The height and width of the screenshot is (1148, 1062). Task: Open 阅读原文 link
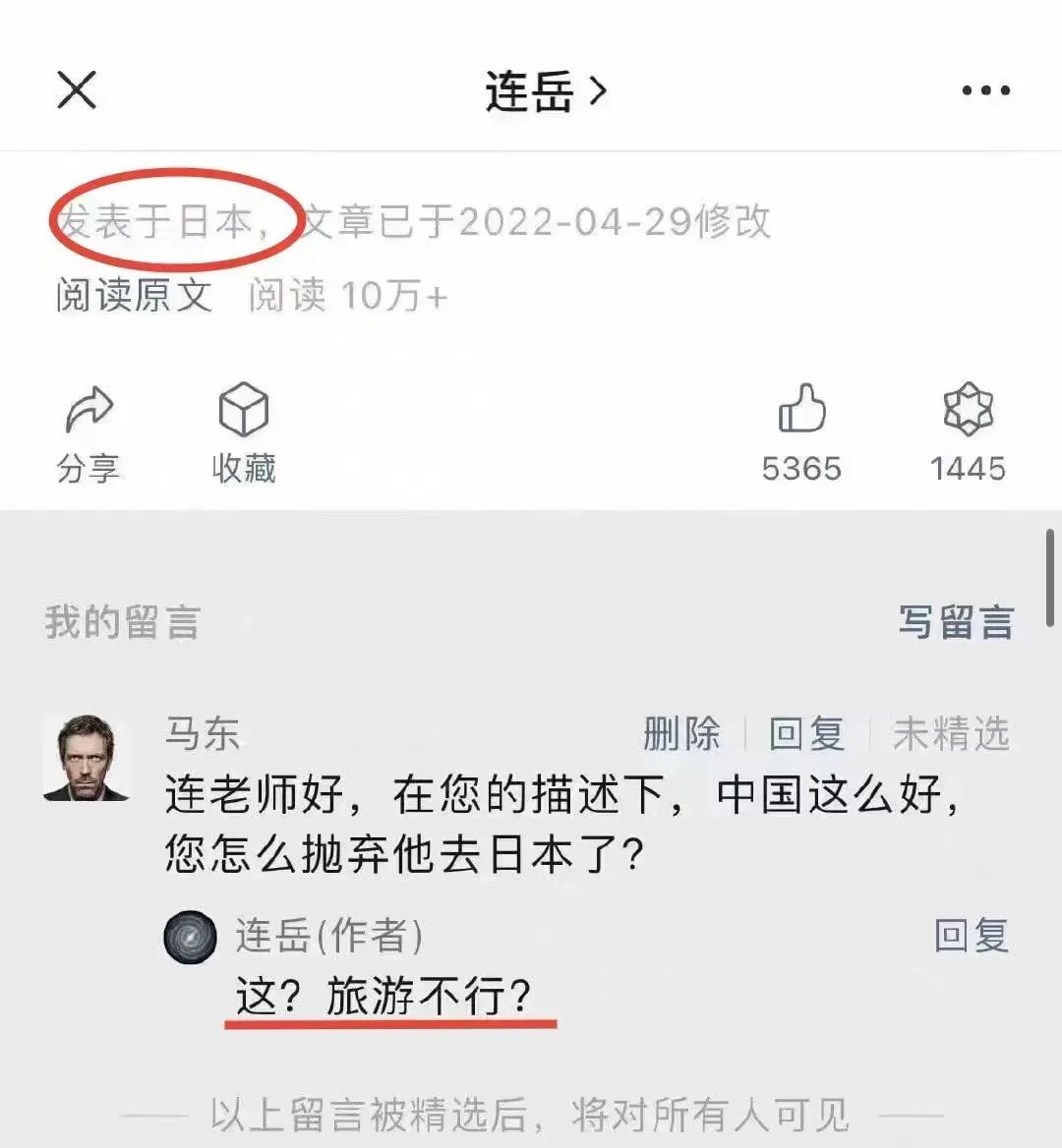[134, 295]
